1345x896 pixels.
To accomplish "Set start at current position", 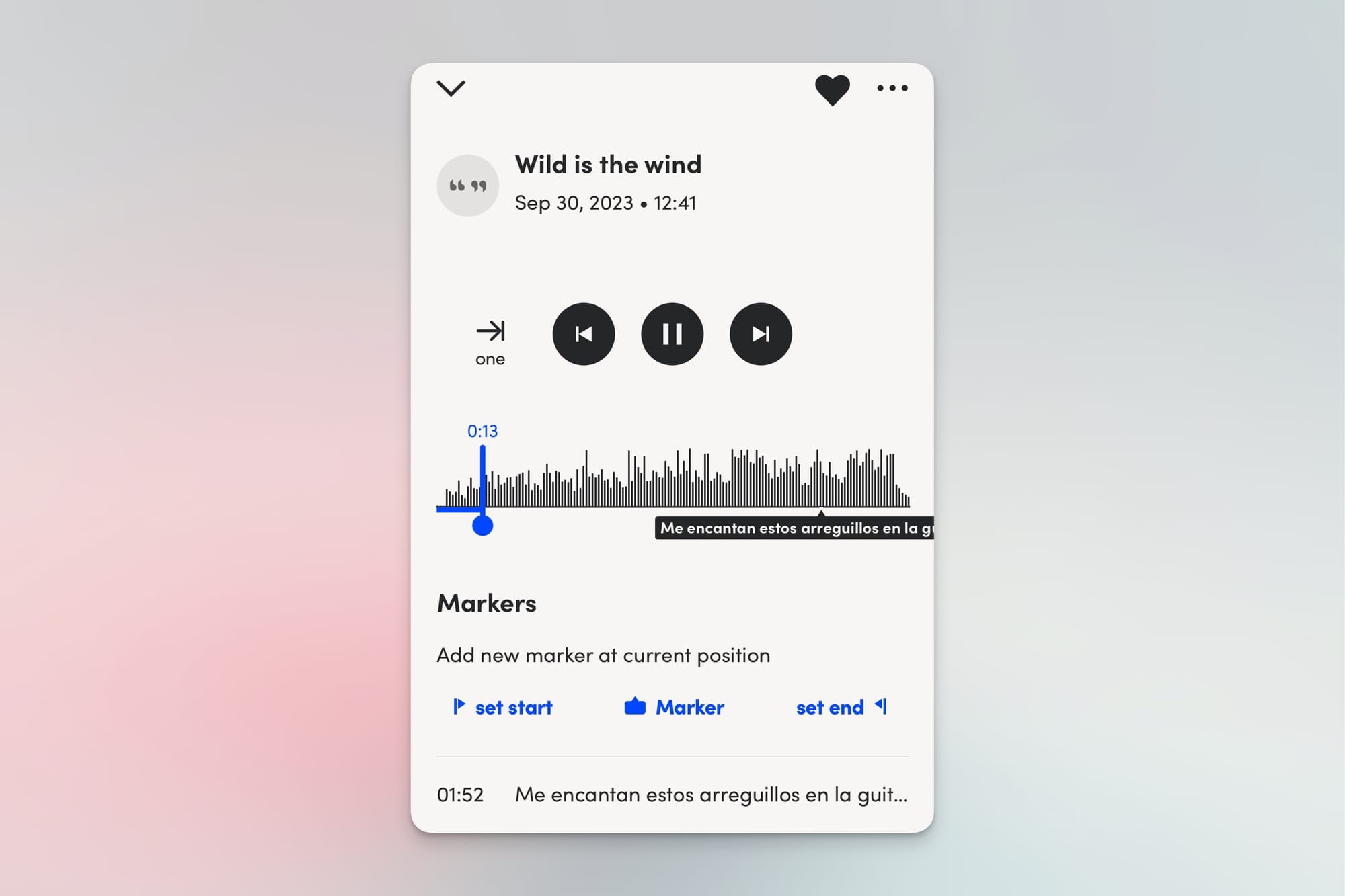I will coord(503,707).
